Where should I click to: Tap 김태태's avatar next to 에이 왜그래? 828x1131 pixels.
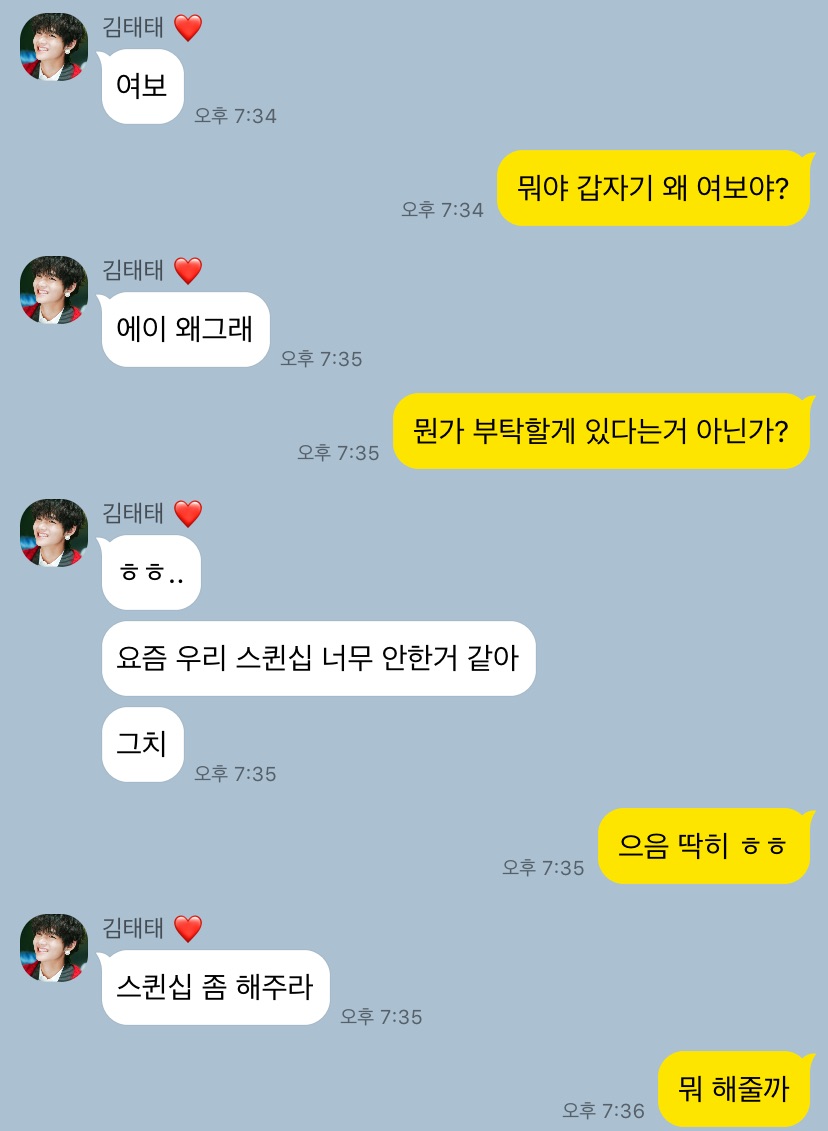click(54, 290)
